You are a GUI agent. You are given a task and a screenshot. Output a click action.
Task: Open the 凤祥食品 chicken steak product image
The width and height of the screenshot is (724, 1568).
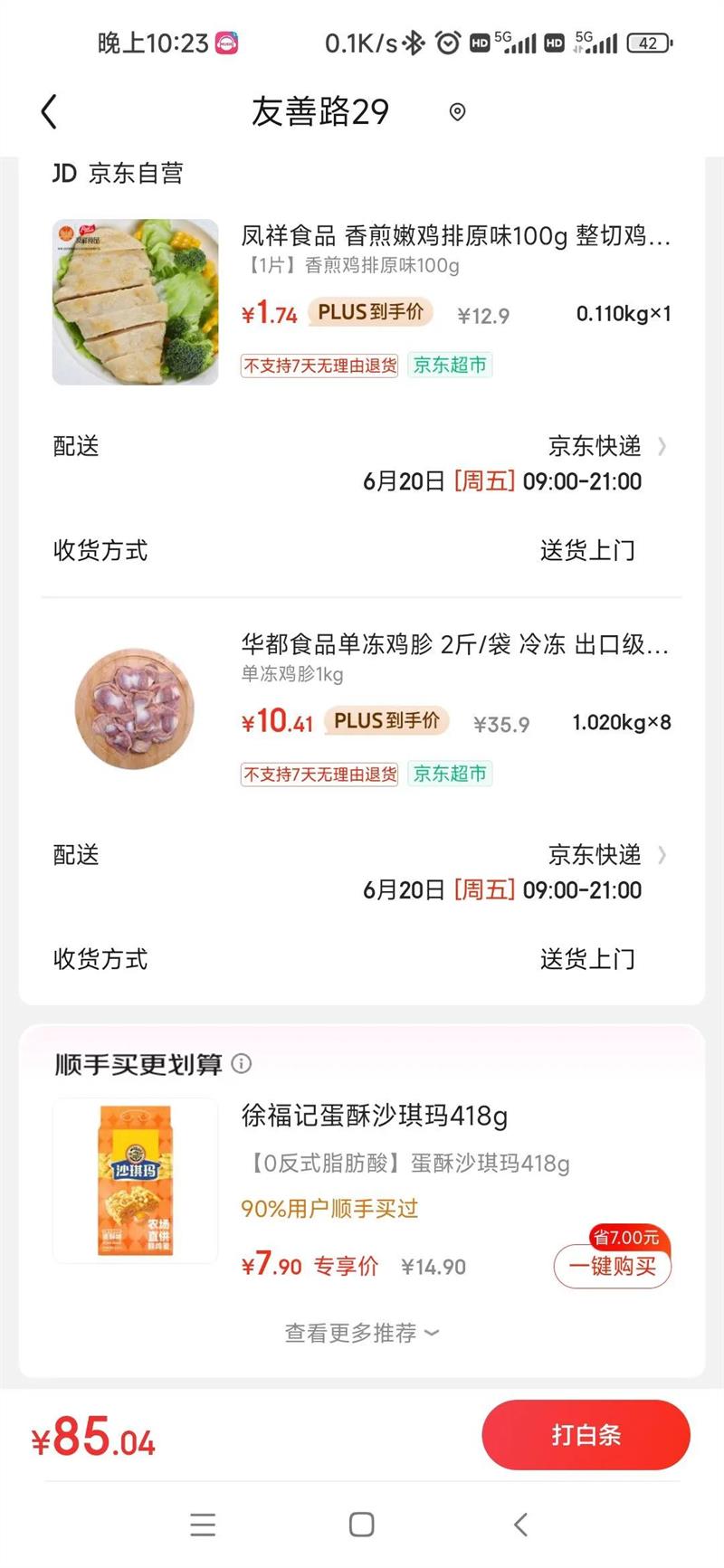(x=135, y=302)
